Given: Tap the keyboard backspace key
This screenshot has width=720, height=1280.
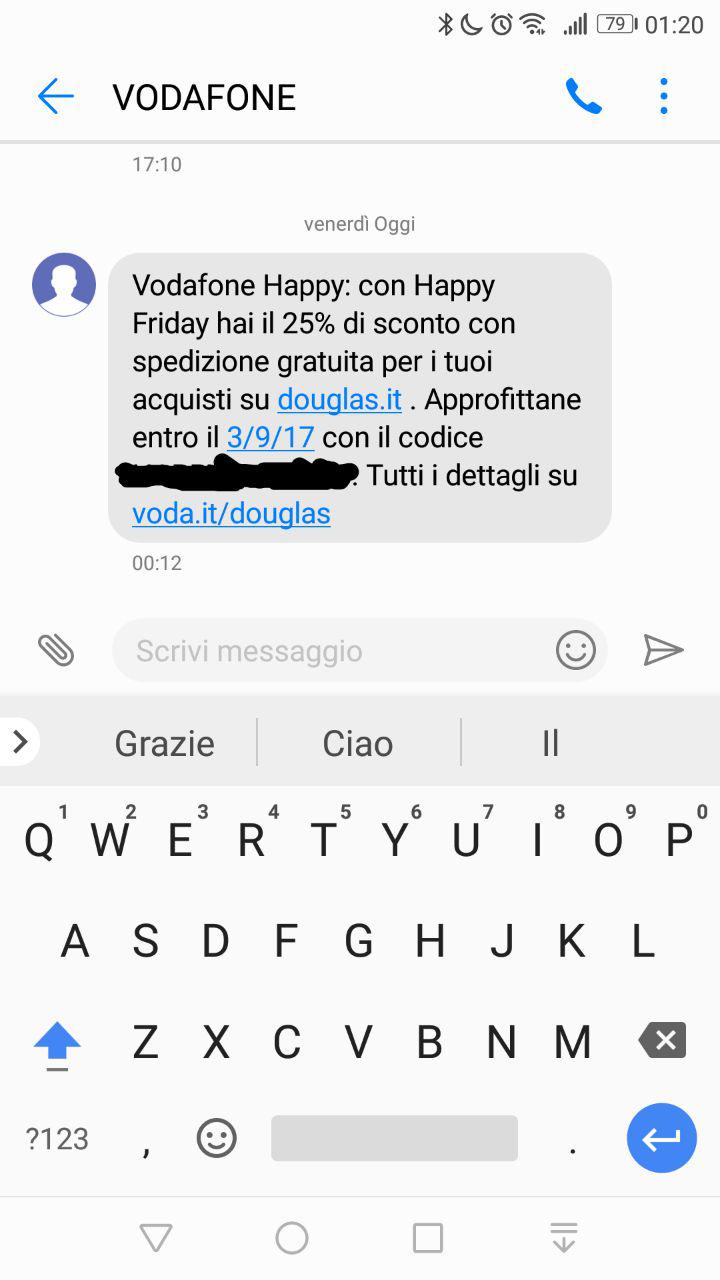Looking at the screenshot, I should 662,1041.
